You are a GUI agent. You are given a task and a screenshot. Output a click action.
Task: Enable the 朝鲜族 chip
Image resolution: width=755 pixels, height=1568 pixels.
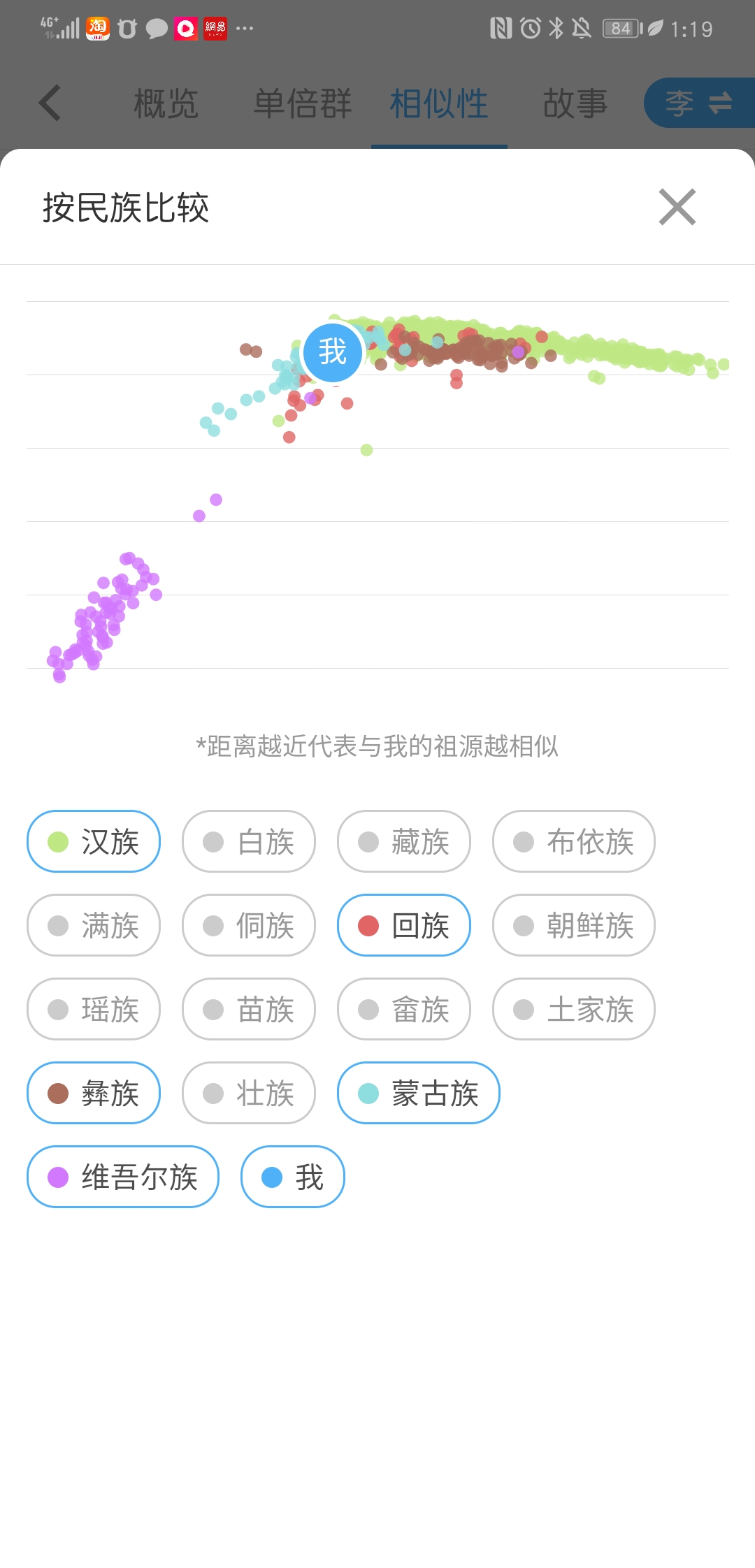click(x=574, y=925)
